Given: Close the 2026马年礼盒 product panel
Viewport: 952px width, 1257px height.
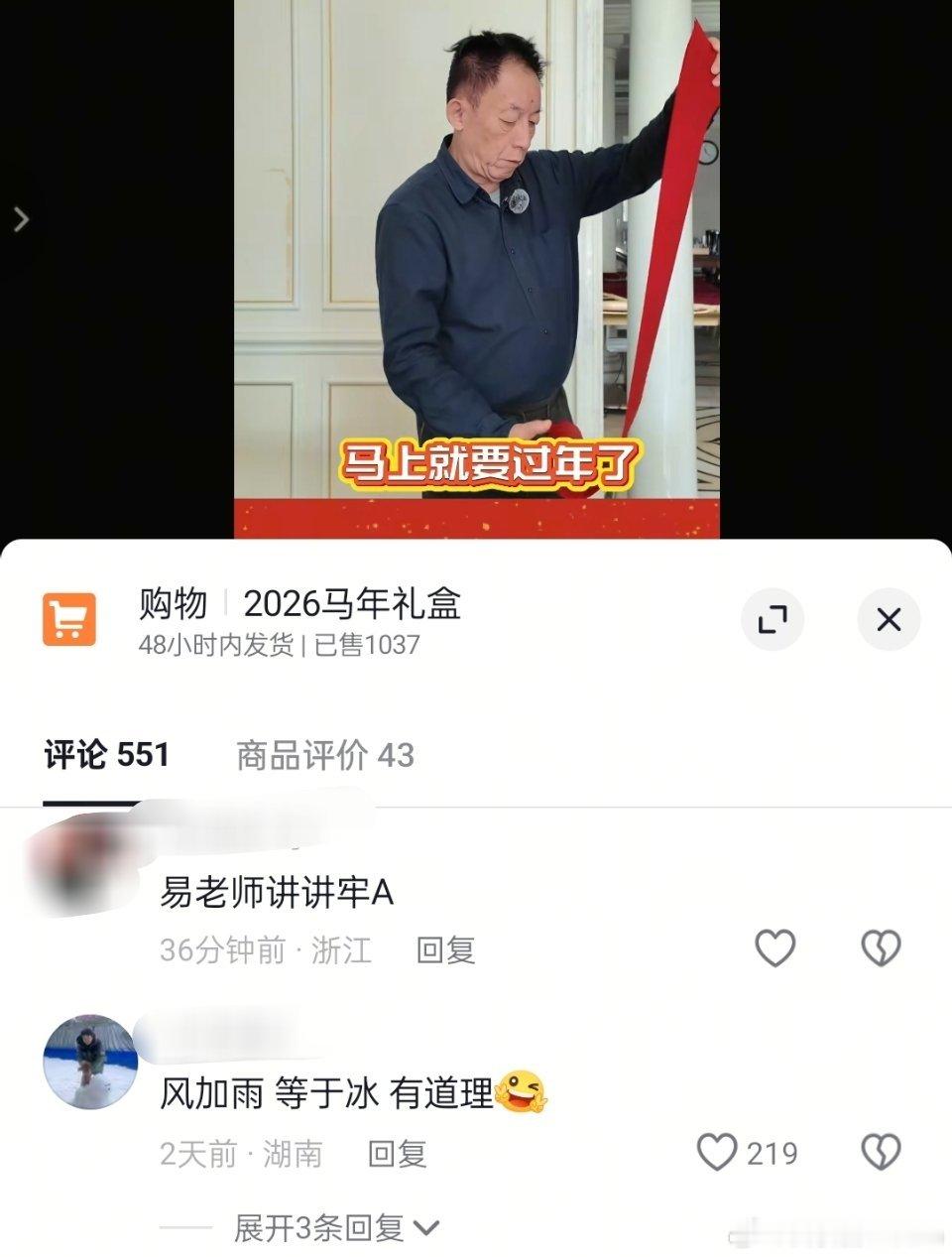Looking at the screenshot, I should [x=888, y=619].
